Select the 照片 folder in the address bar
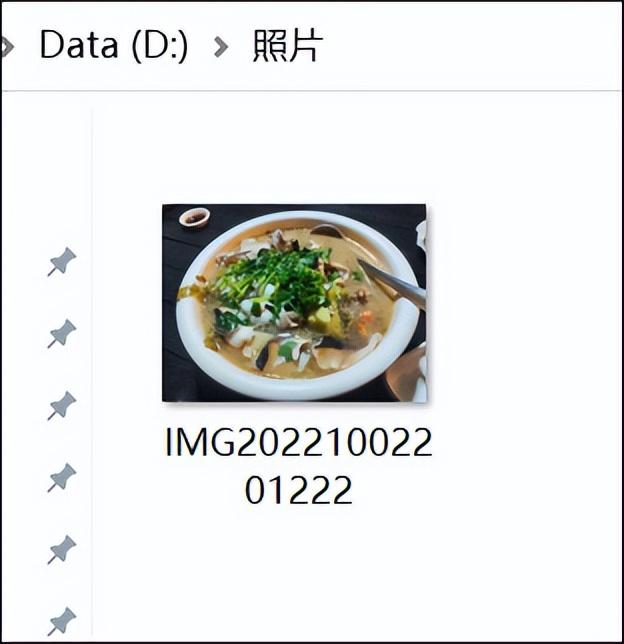 coord(287,46)
